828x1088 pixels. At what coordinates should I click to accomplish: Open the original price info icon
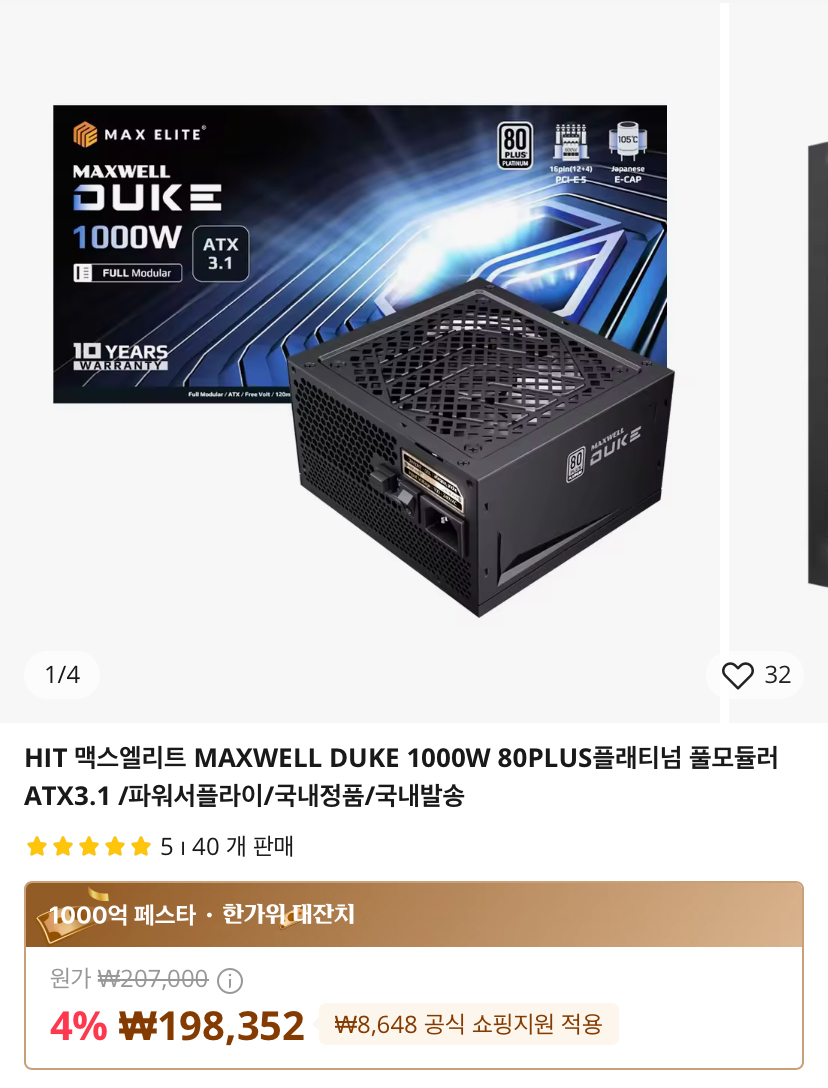coord(230,980)
